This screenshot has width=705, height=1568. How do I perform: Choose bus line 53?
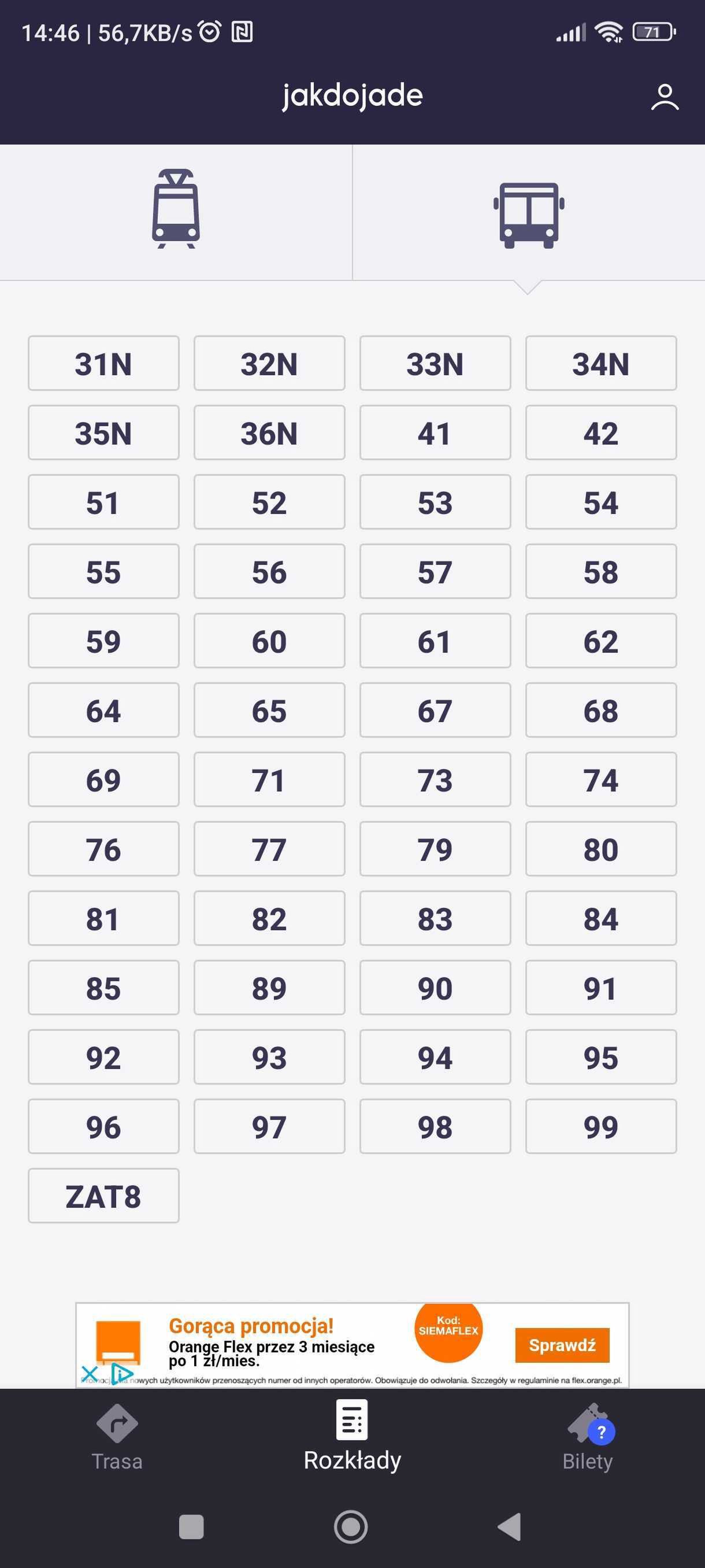(435, 502)
